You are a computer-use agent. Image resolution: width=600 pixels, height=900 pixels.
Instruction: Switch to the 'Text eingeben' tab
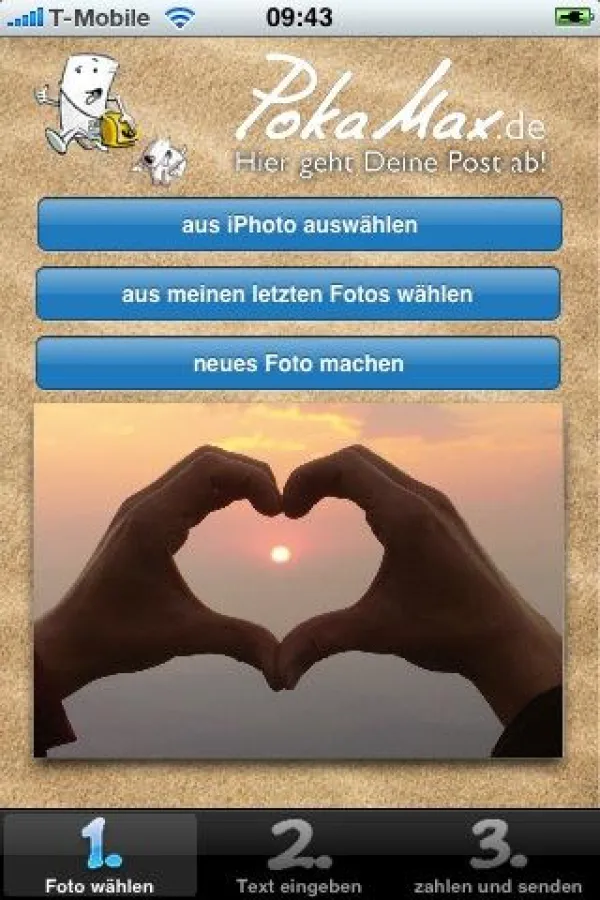pyautogui.click(x=298, y=856)
